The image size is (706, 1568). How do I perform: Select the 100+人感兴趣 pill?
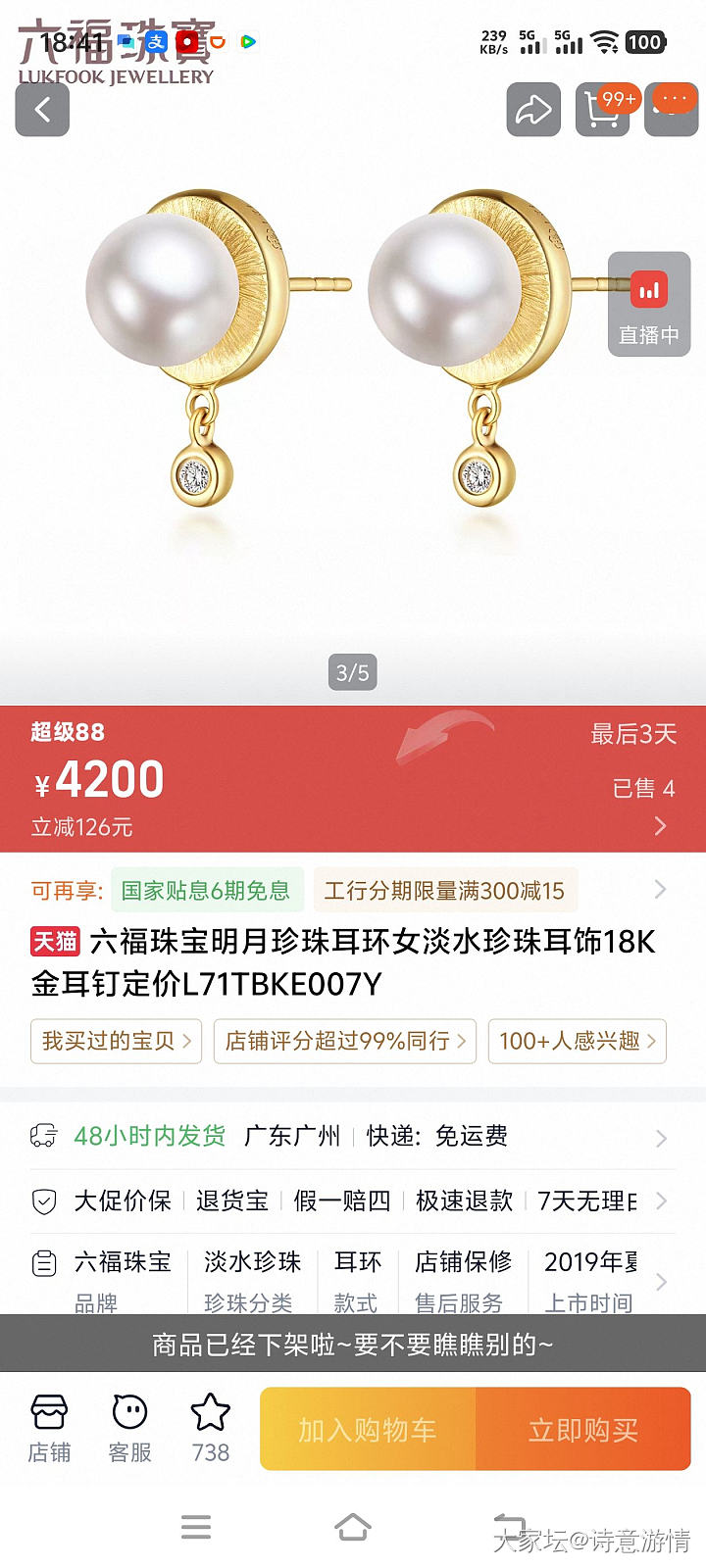click(x=577, y=1042)
